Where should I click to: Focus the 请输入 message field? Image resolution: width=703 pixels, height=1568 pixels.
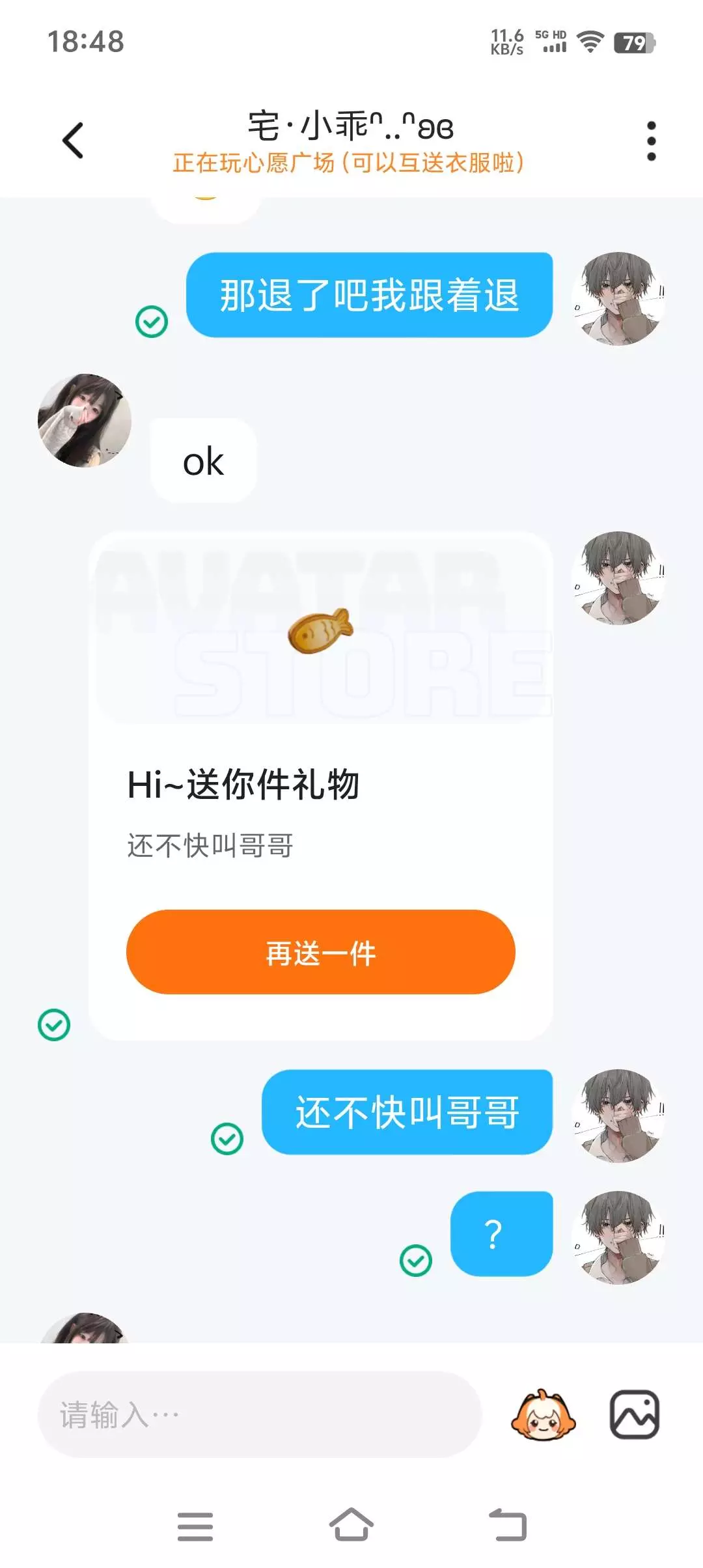pos(260,1414)
